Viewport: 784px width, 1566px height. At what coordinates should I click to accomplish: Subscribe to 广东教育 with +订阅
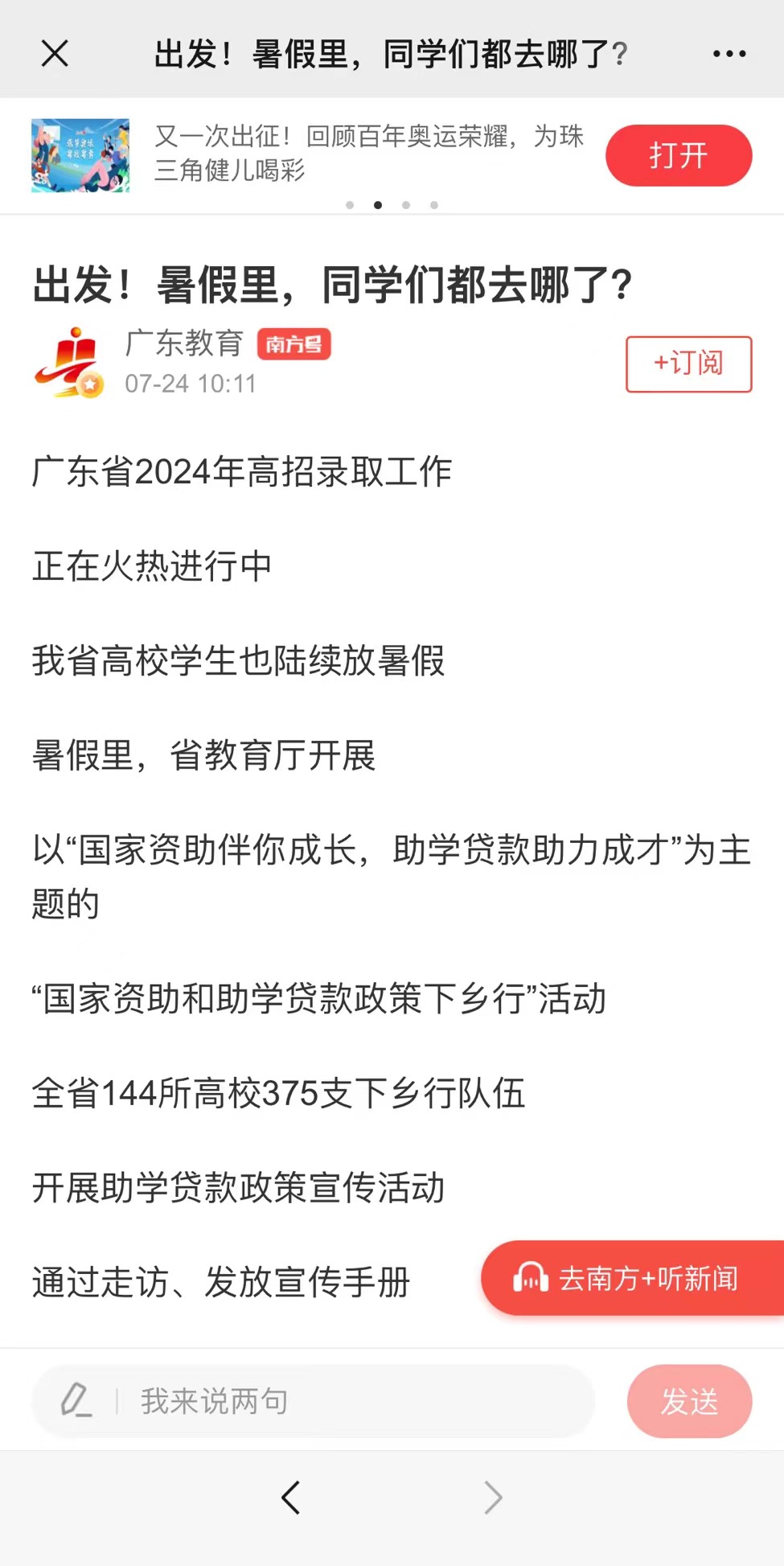click(x=688, y=364)
